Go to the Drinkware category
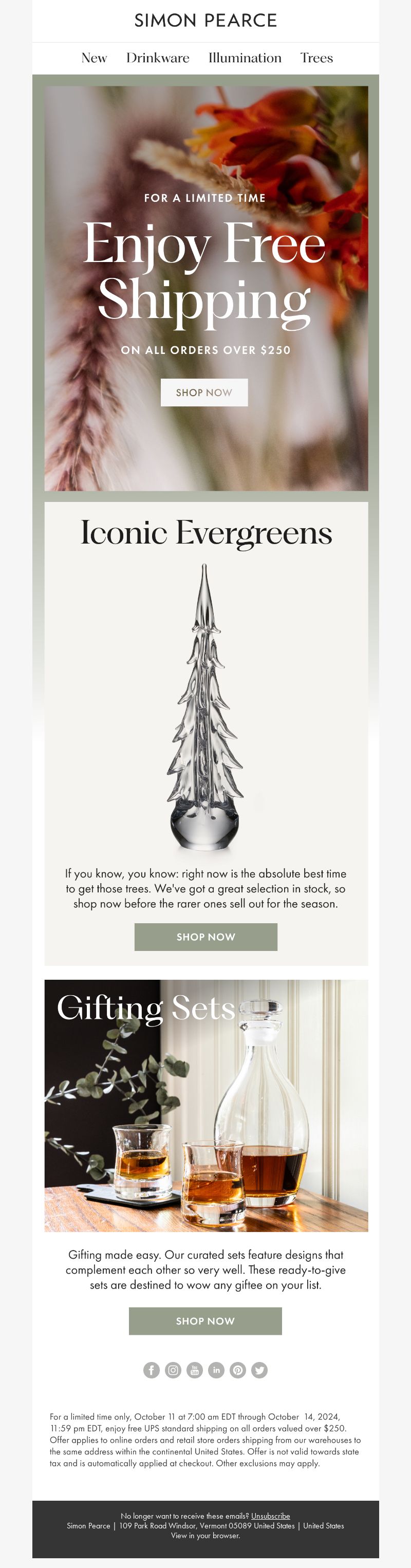Screen dimensions: 411x1568 158,59
